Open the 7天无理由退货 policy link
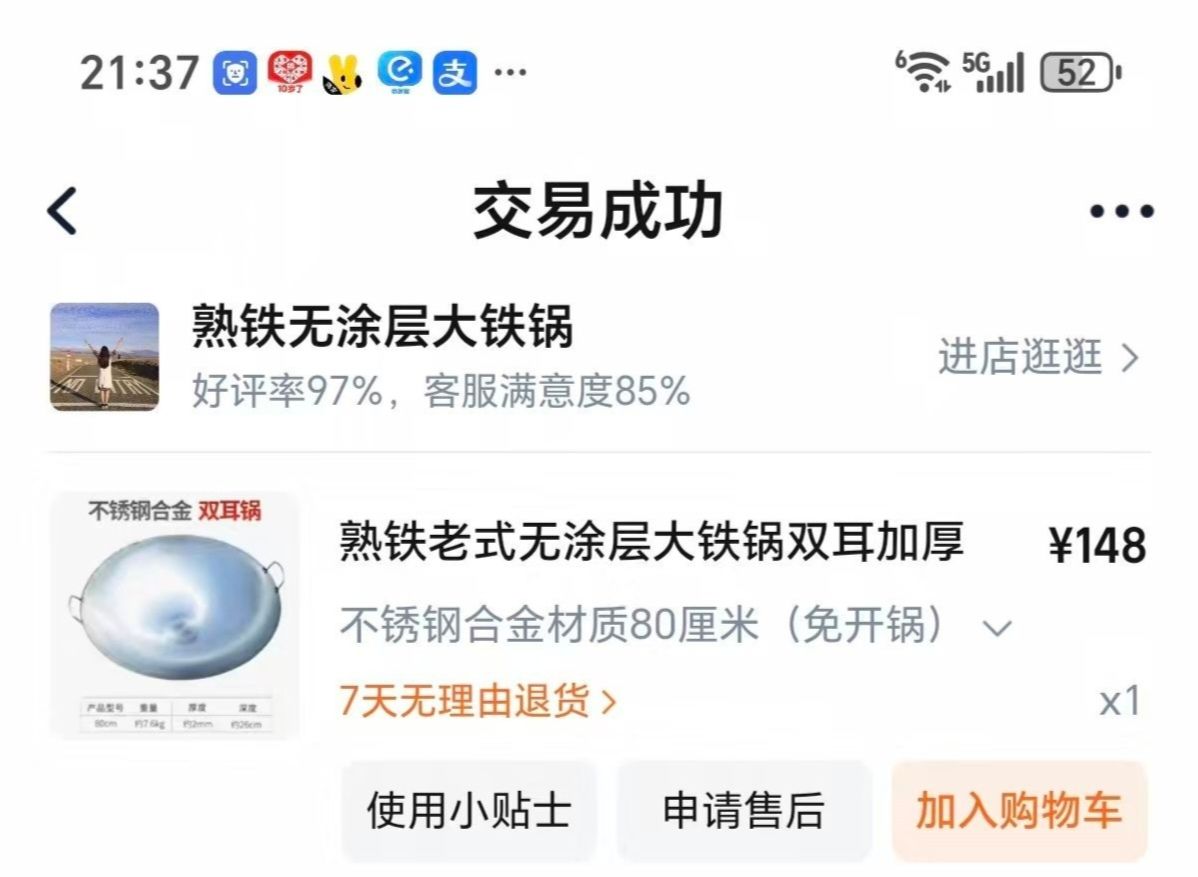Image resolution: width=1198 pixels, height=877 pixels. (x=478, y=701)
